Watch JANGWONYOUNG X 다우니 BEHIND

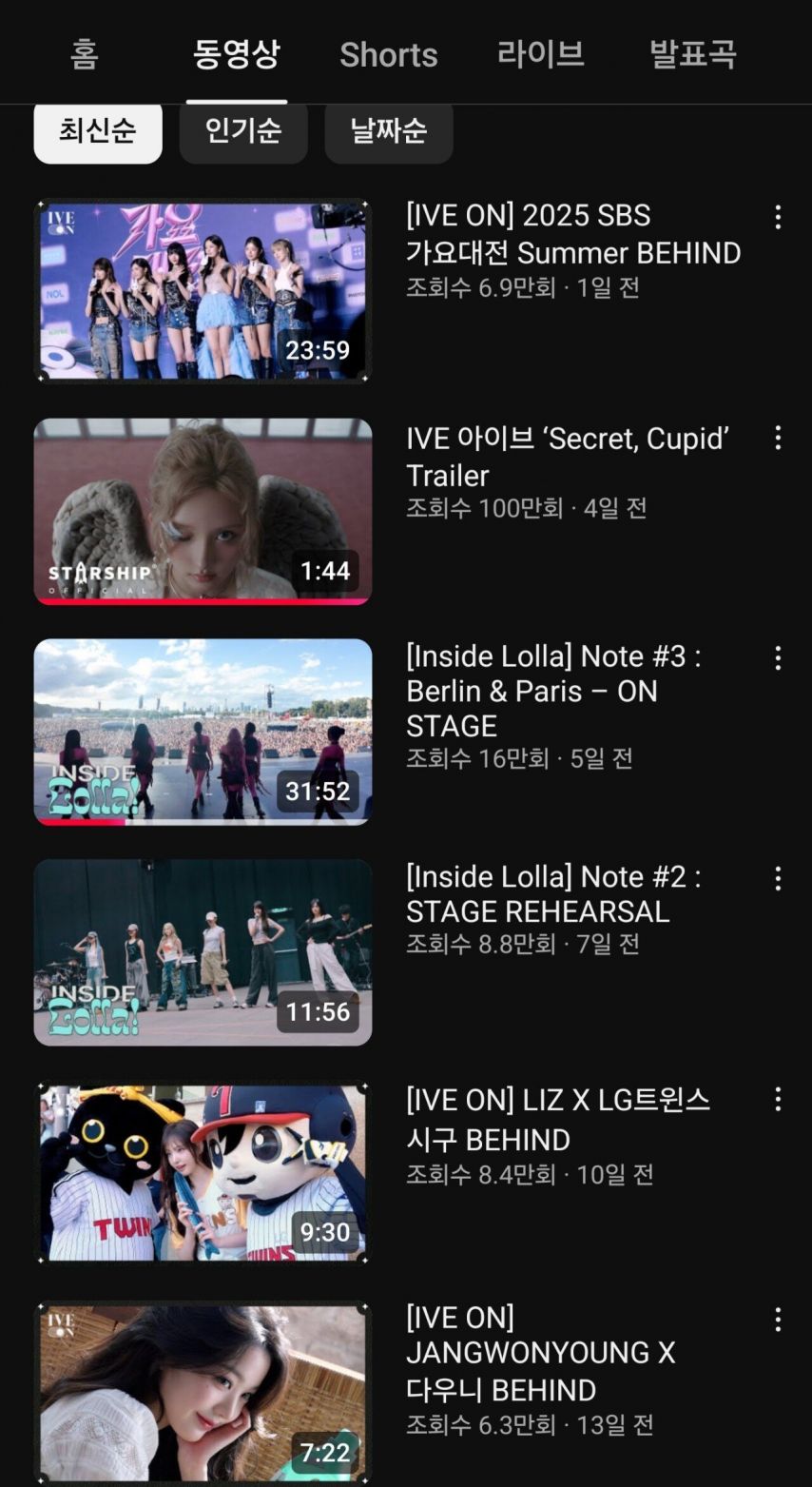pos(203,1393)
